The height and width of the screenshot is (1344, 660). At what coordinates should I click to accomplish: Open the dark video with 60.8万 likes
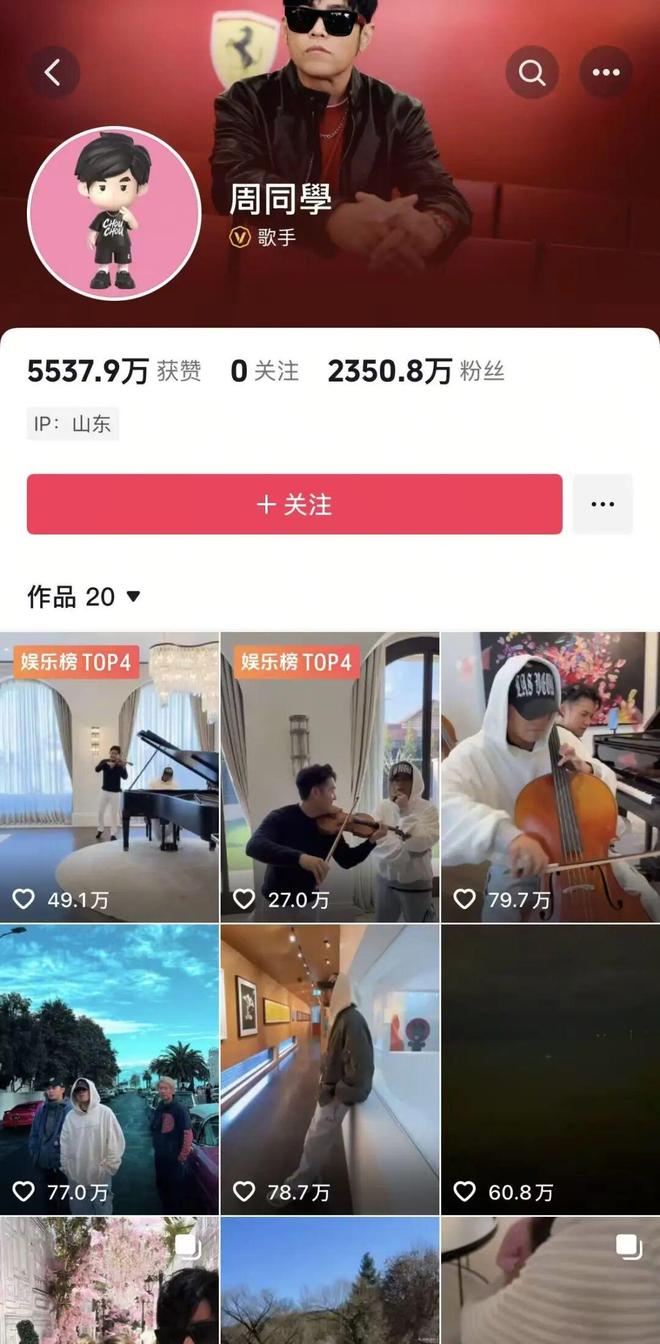coord(550,1068)
